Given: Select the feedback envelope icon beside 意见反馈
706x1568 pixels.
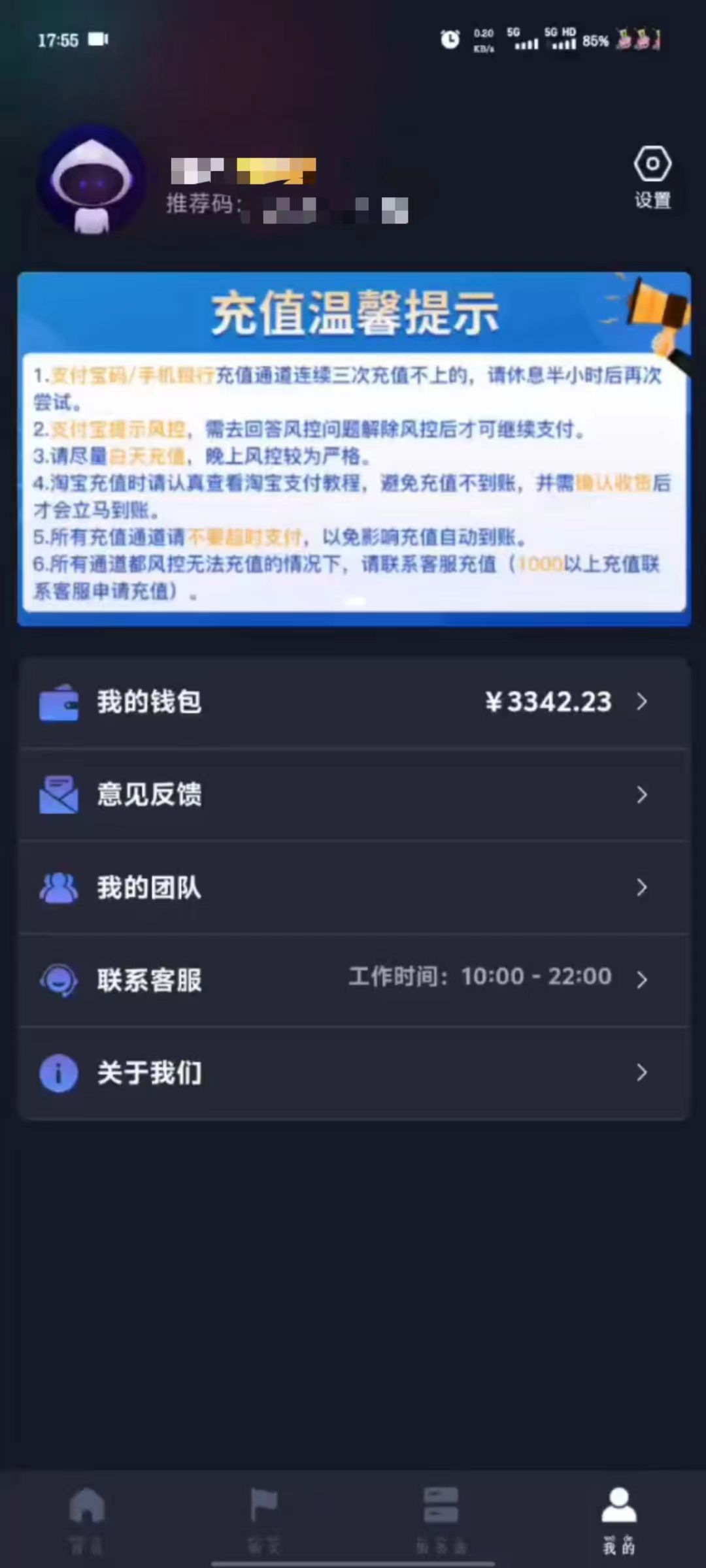Looking at the screenshot, I should click(58, 794).
